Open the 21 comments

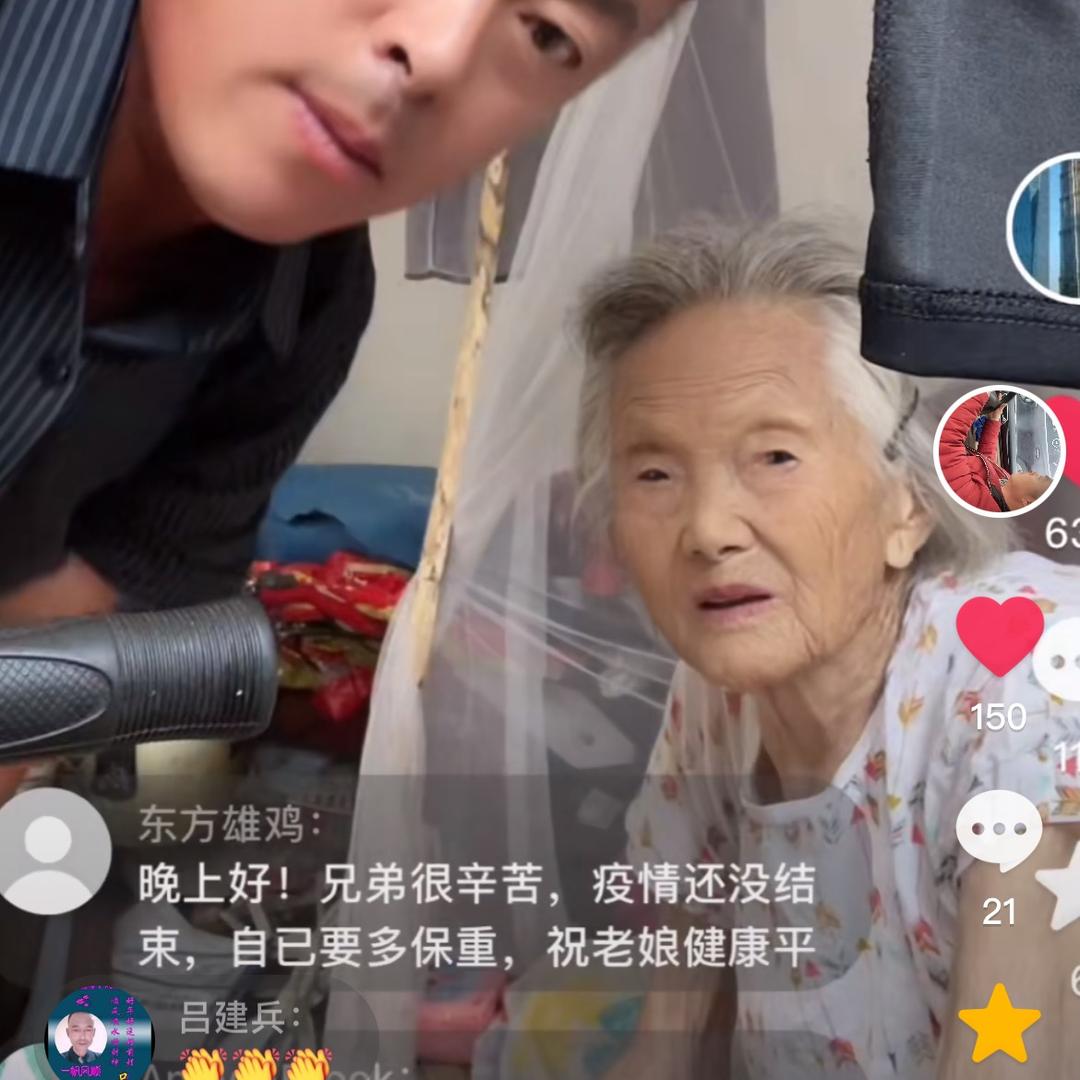998,830
